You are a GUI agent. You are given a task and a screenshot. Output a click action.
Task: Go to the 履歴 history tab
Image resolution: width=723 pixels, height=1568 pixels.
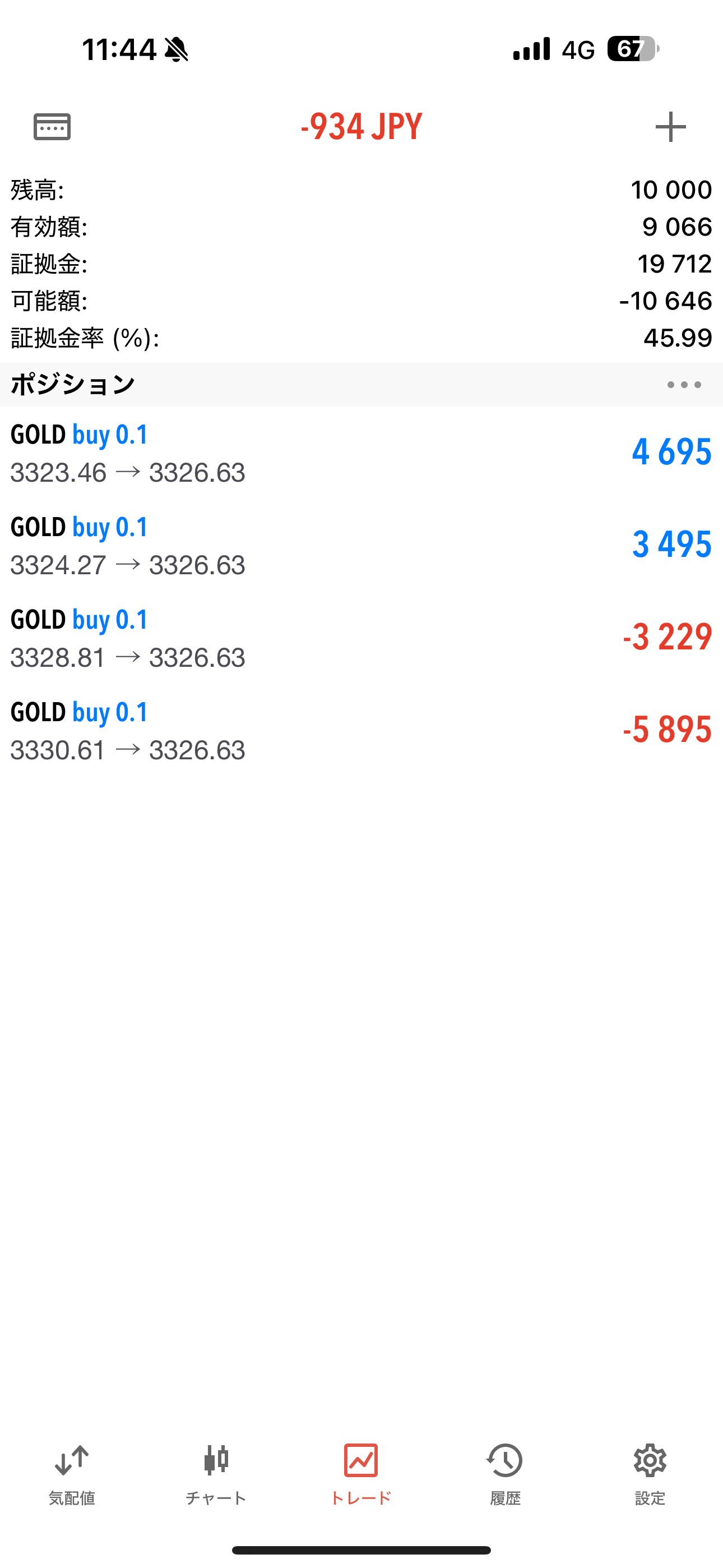click(x=505, y=1474)
